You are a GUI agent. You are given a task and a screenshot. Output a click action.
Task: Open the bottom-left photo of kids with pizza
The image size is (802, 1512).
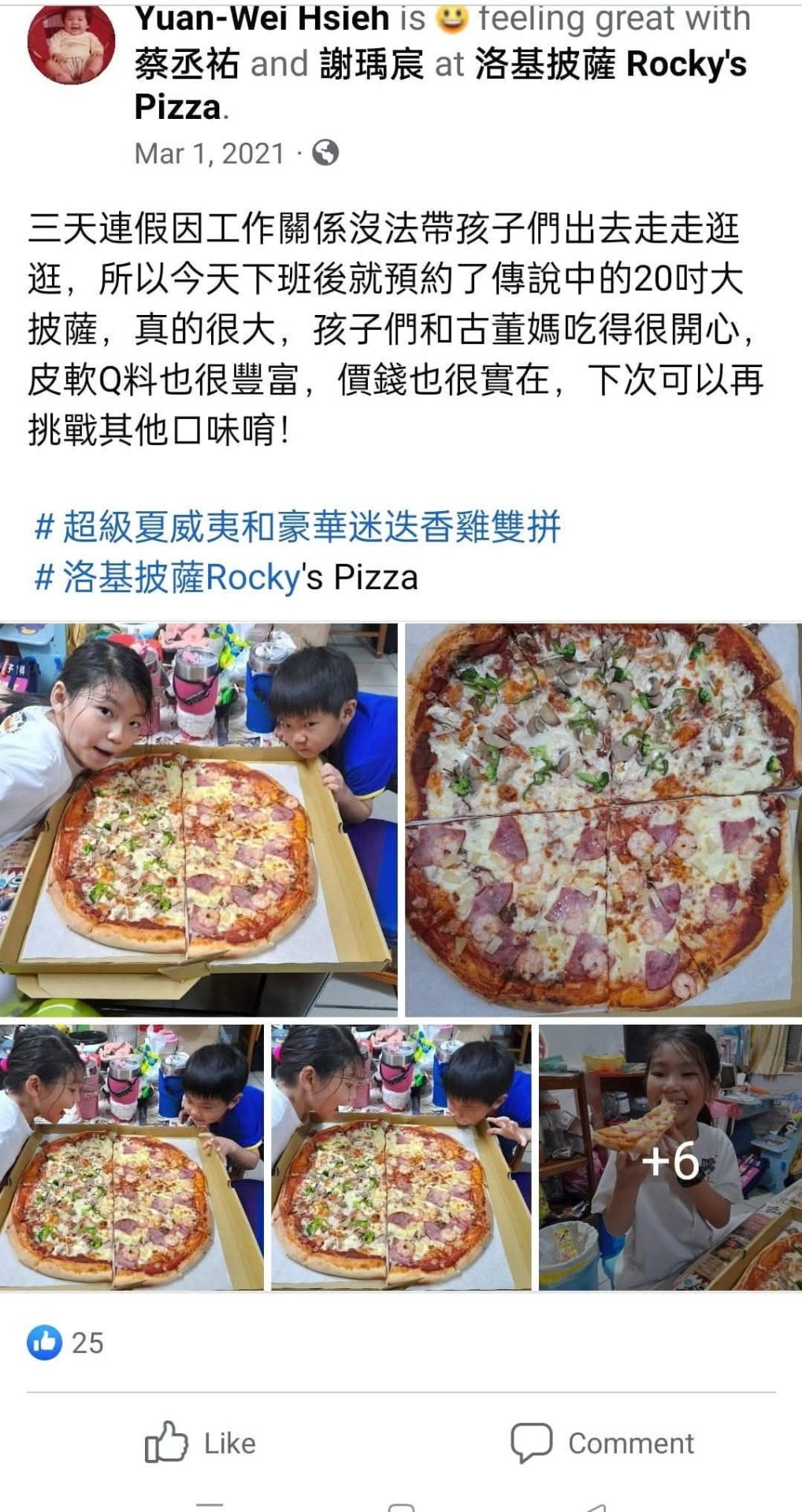132,1157
